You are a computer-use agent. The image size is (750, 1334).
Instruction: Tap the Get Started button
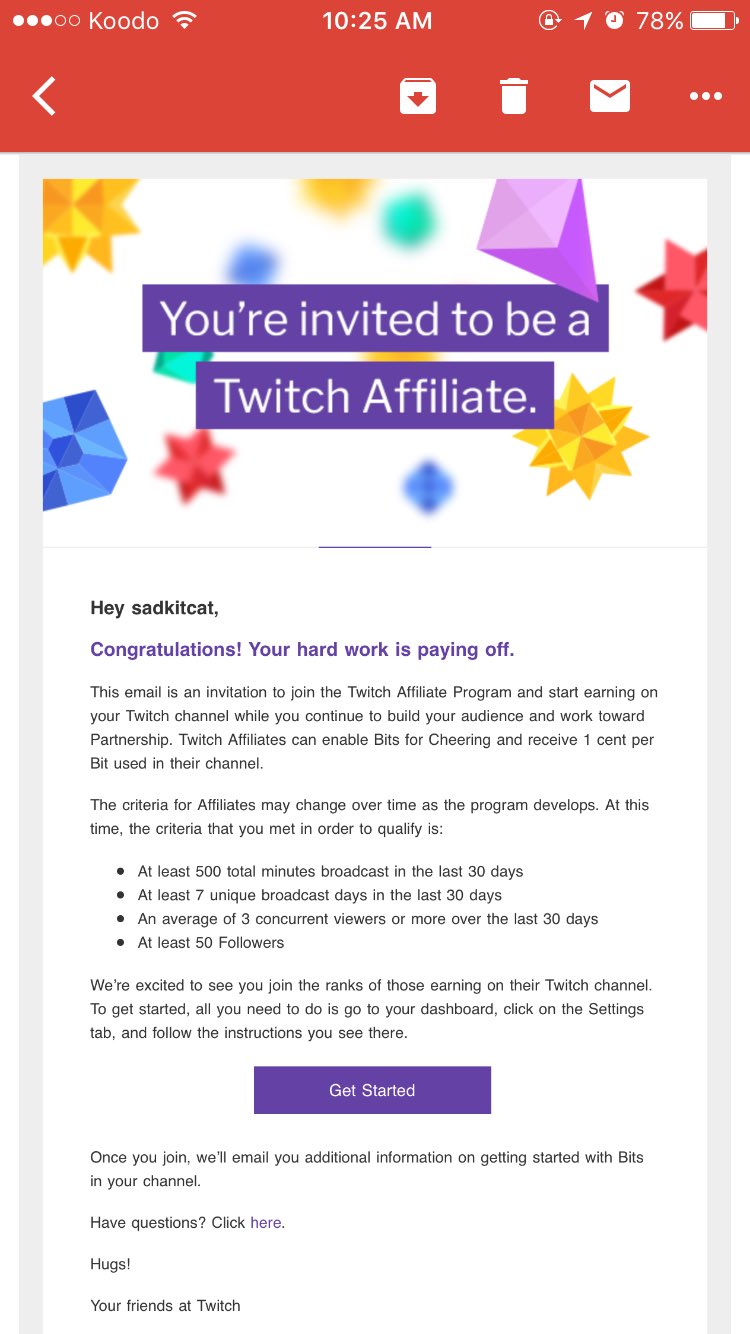click(x=372, y=1090)
